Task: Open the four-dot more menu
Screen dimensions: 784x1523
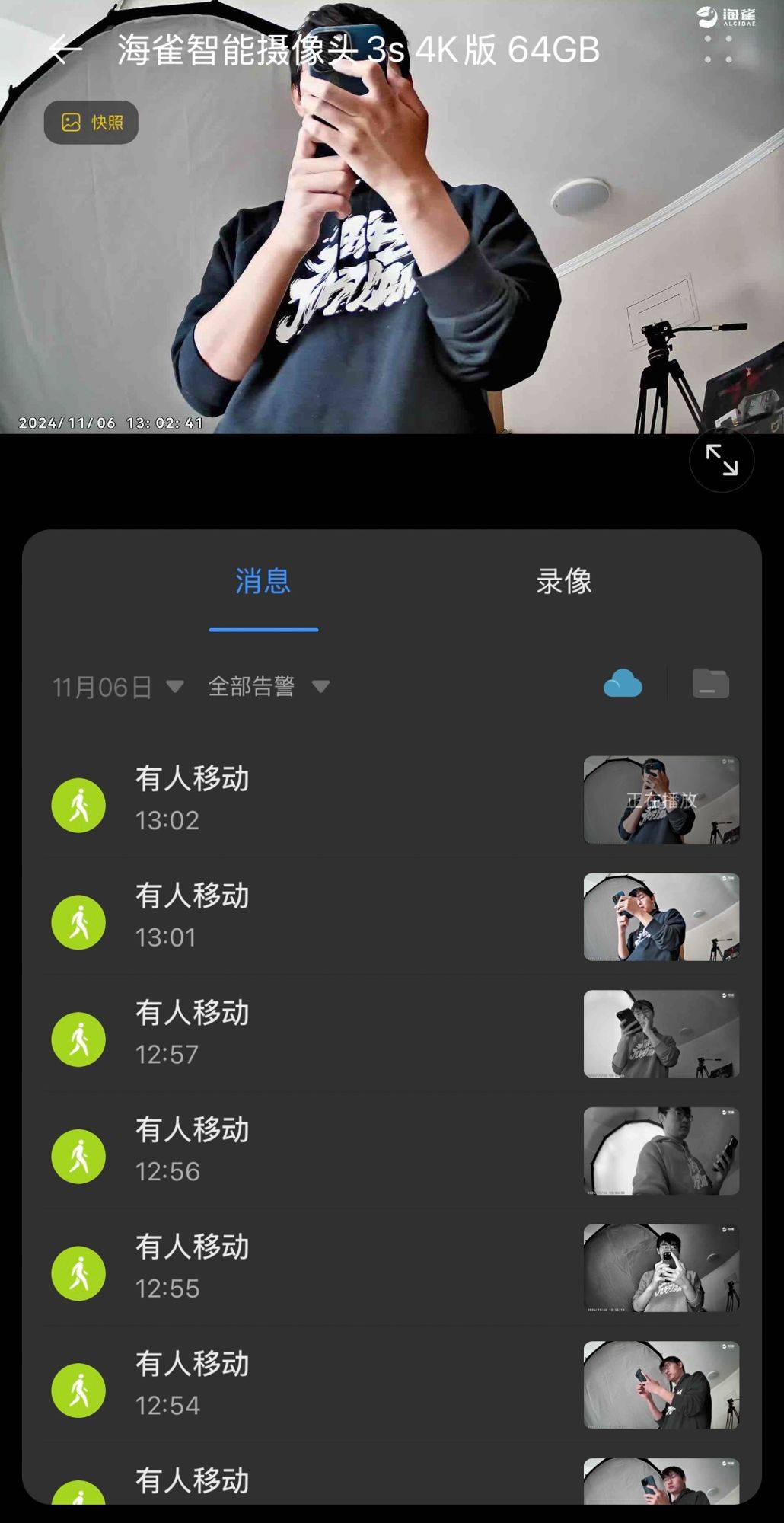Action: pyautogui.click(x=718, y=49)
